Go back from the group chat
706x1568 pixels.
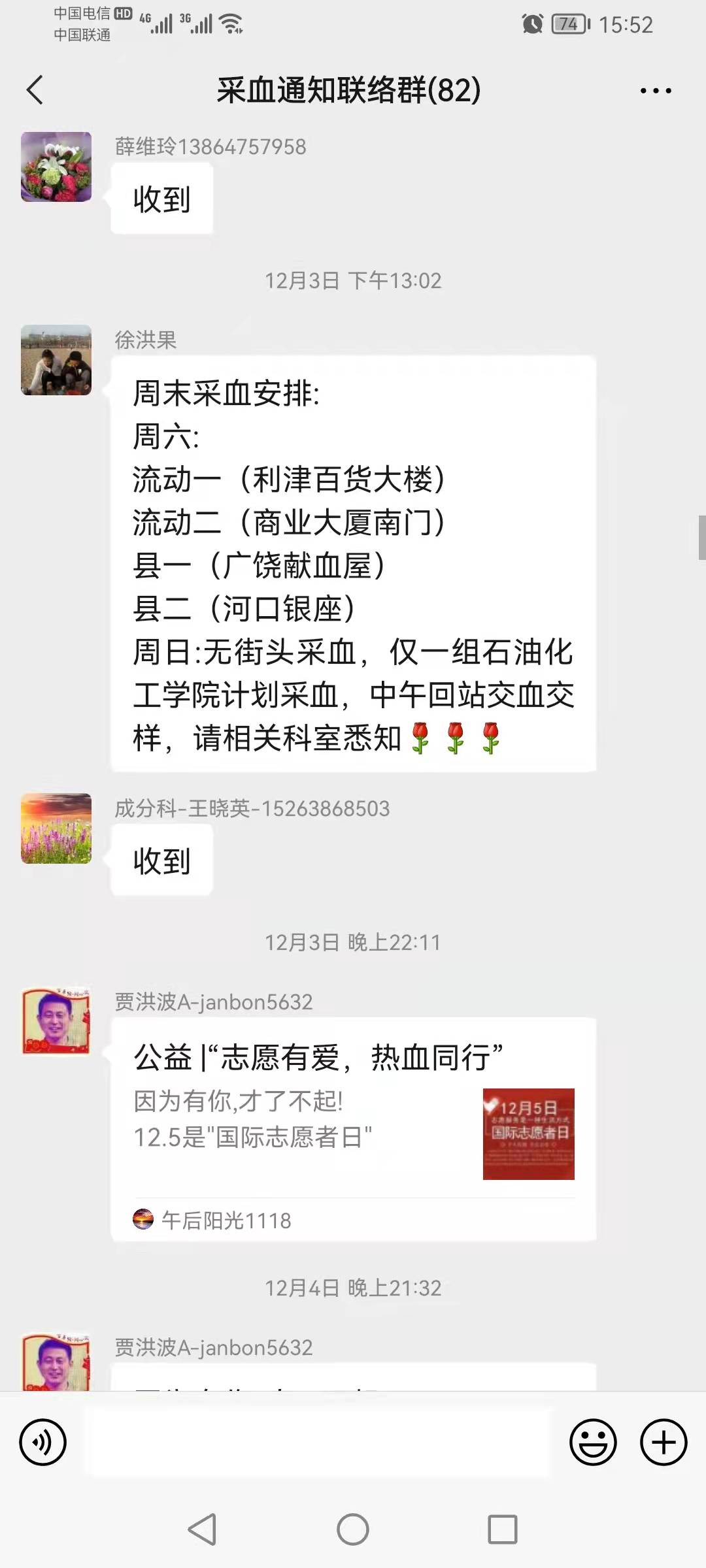click(35, 90)
